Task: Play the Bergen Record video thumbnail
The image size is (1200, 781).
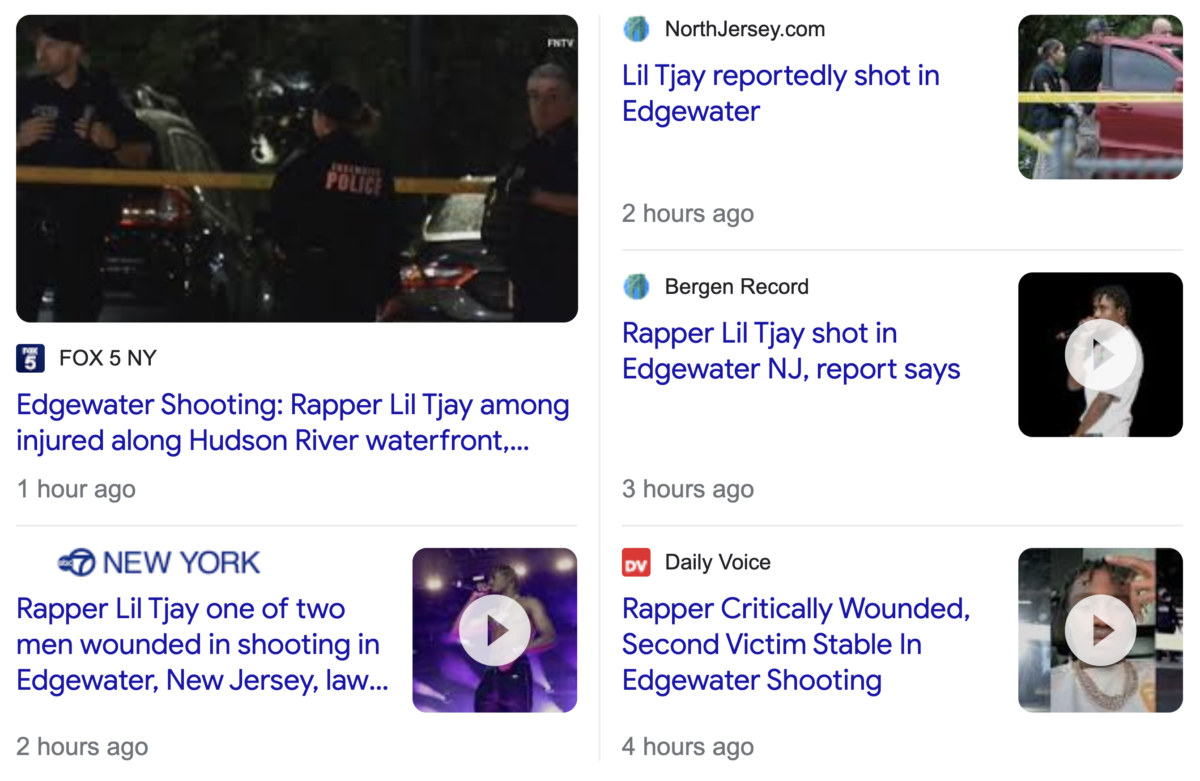Action: [1100, 355]
